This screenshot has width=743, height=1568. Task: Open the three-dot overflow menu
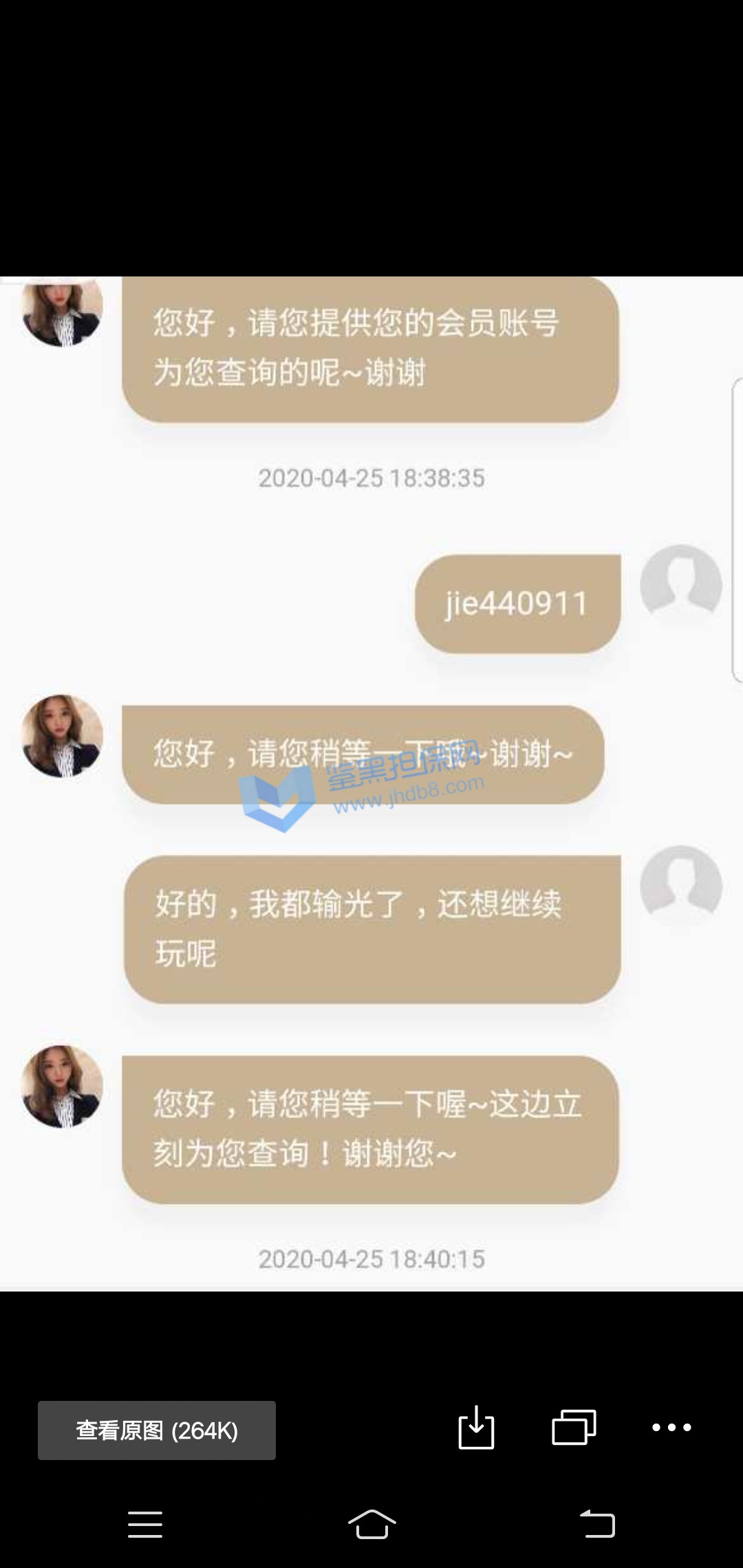pos(671,1428)
